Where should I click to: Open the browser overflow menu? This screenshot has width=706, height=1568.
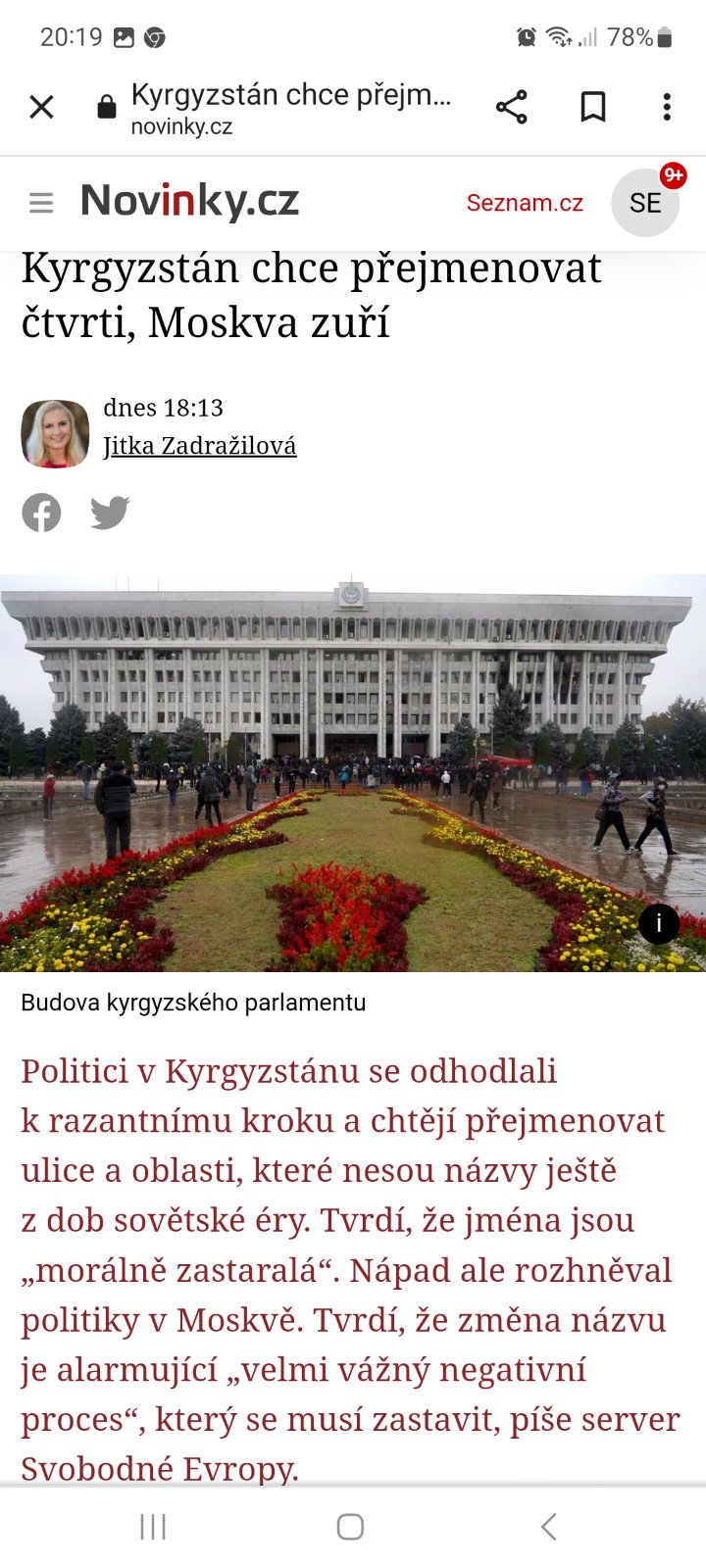click(667, 107)
